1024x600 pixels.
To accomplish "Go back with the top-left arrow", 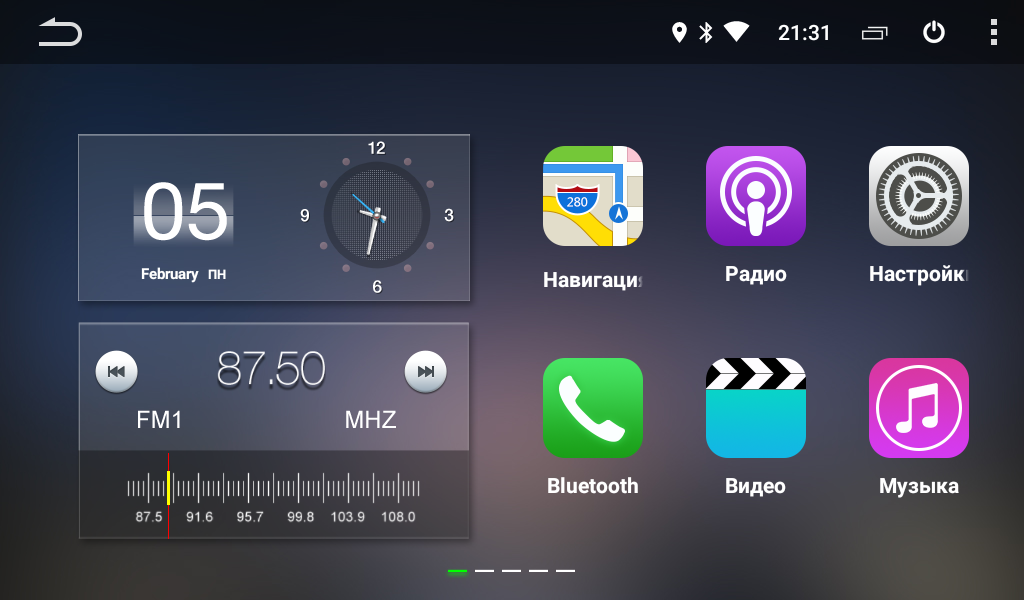I will pos(60,33).
